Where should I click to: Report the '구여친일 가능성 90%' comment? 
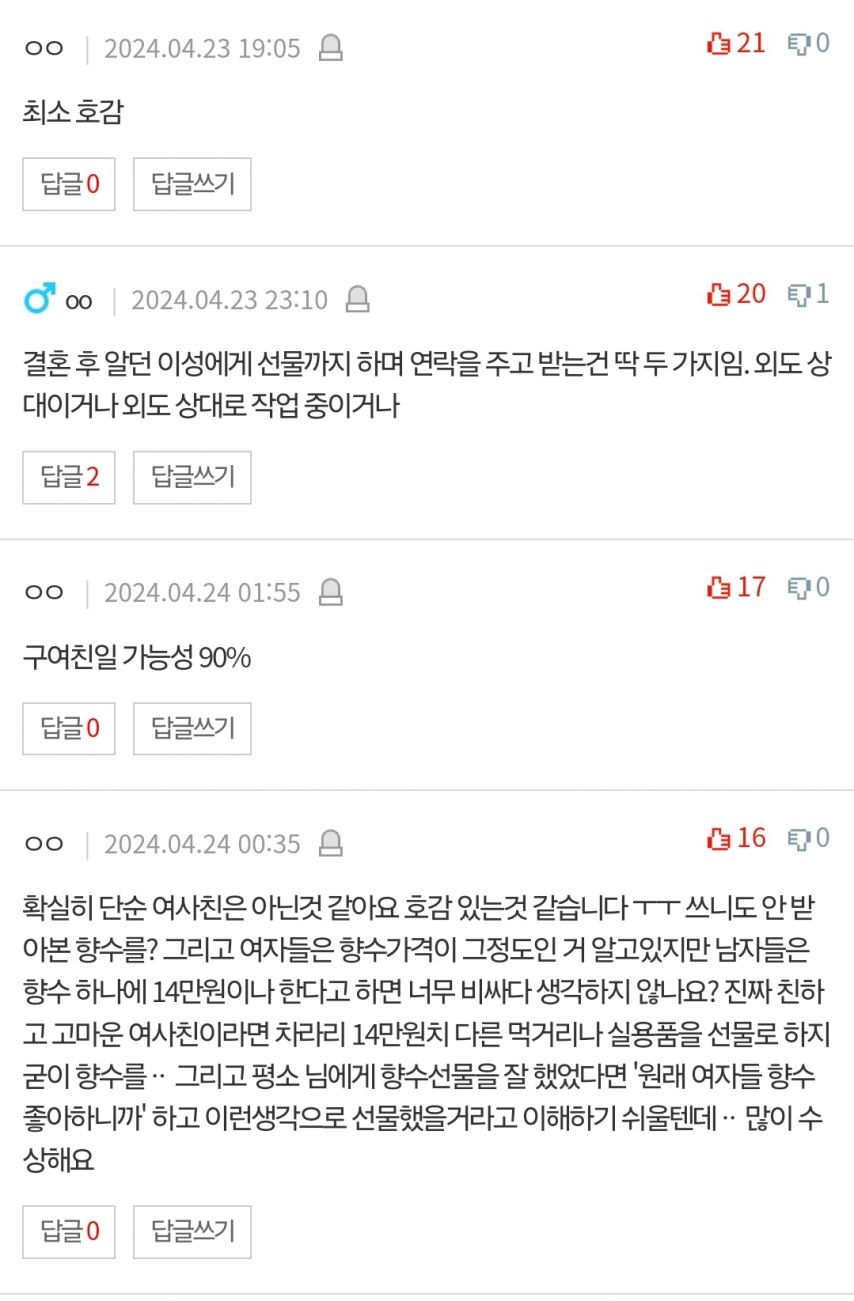pyautogui.click(x=330, y=592)
